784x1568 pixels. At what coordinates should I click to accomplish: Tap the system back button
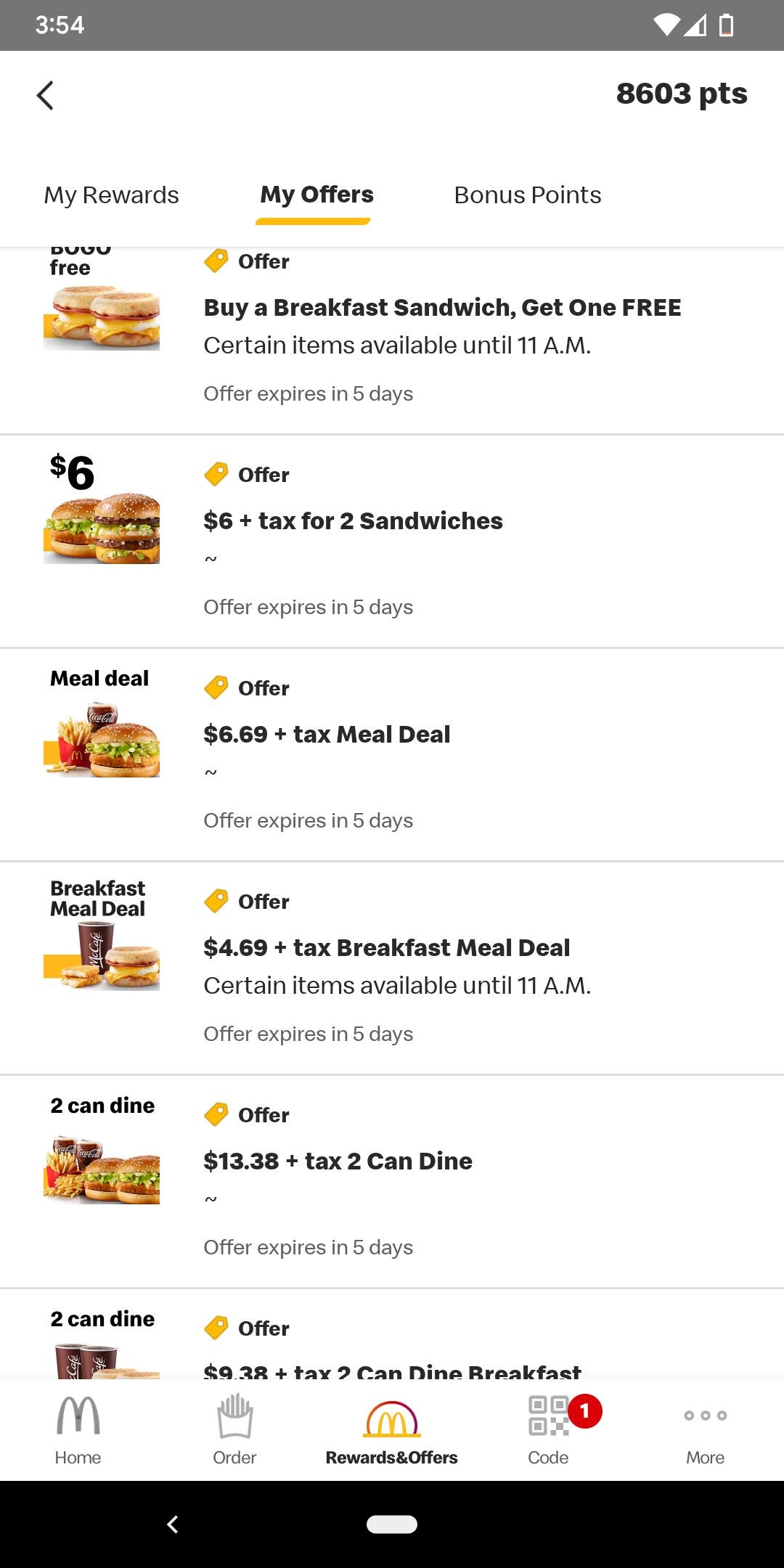173,1524
